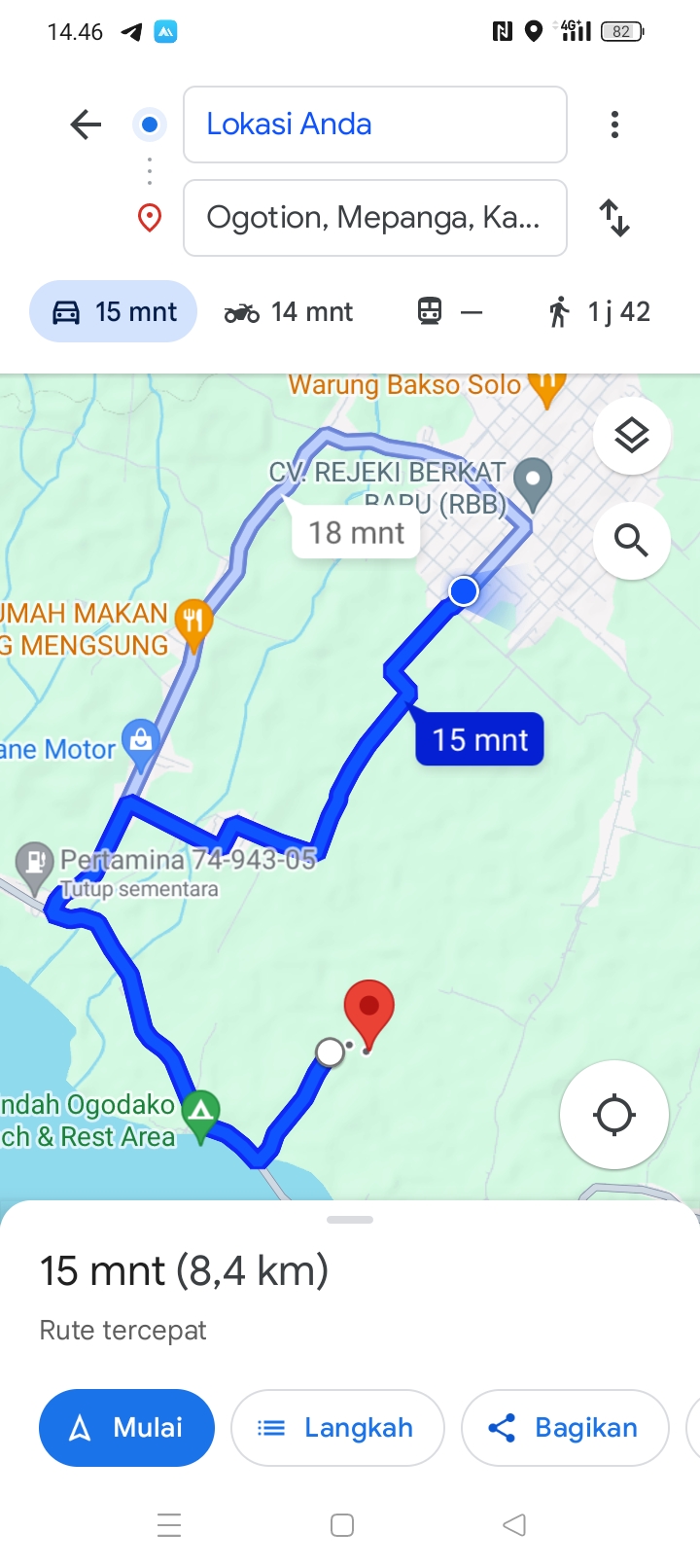Image resolution: width=700 pixels, height=1568 pixels.
Task: Open Pertamina 74-943-05 place marker
Action: 35,865
